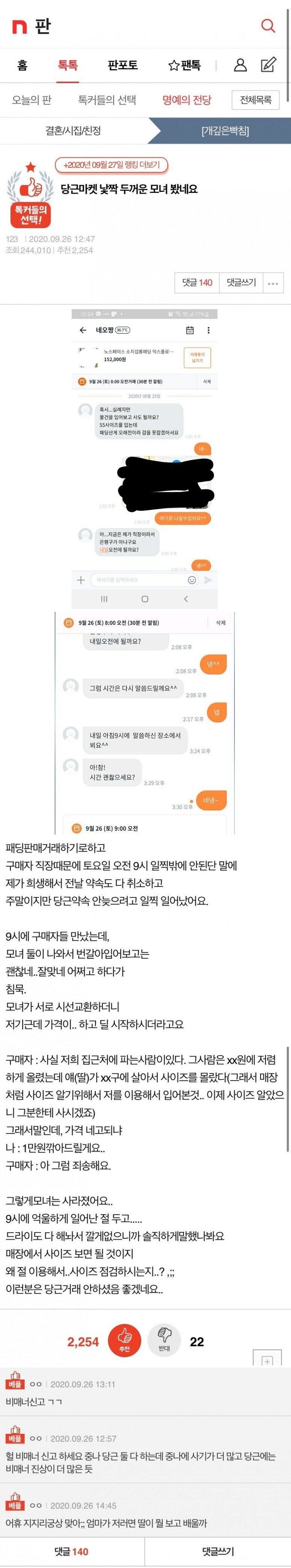View the 2020년 09월 27일 랭킹 더보기 link
This screenshot has height=1568, width=291.
111,165
